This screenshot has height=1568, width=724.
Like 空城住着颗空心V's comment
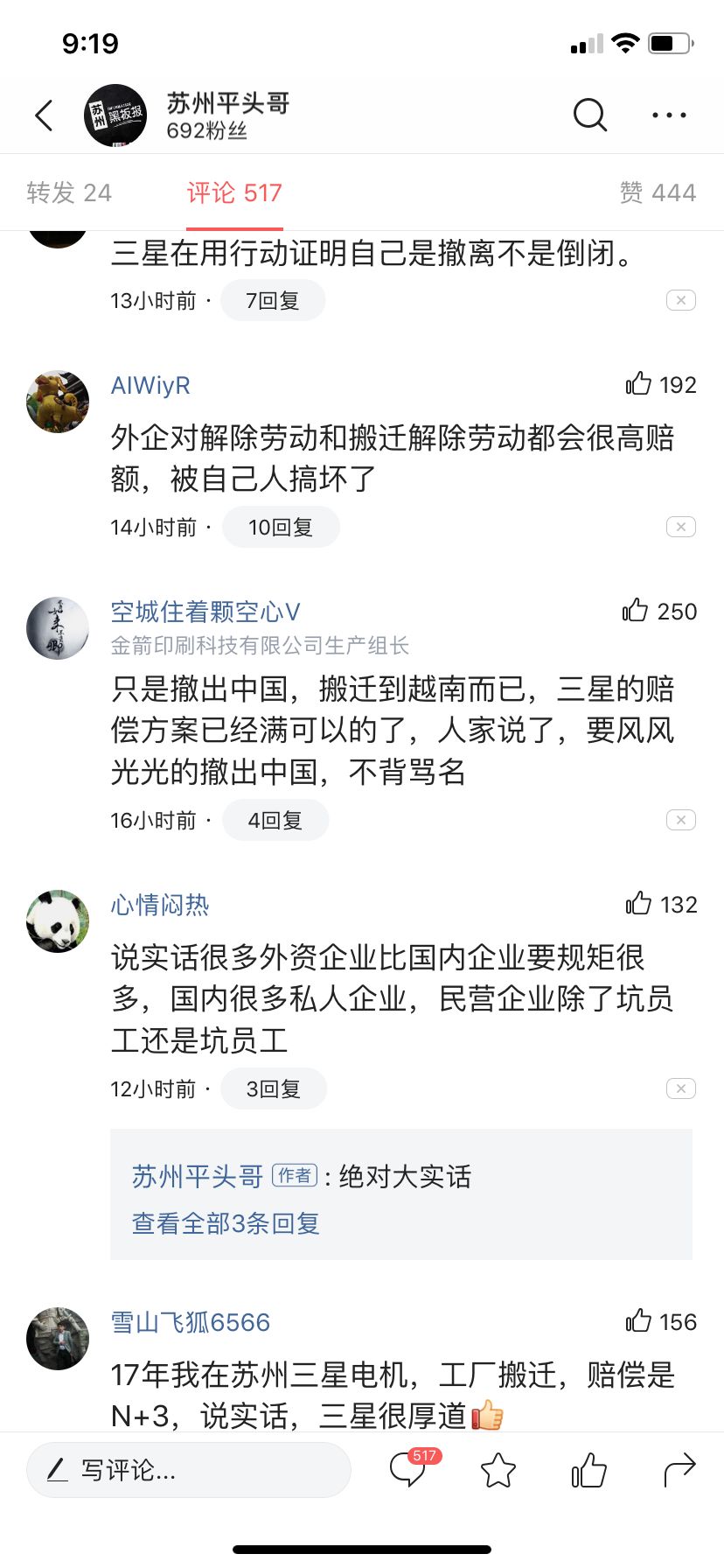[636, 611]
